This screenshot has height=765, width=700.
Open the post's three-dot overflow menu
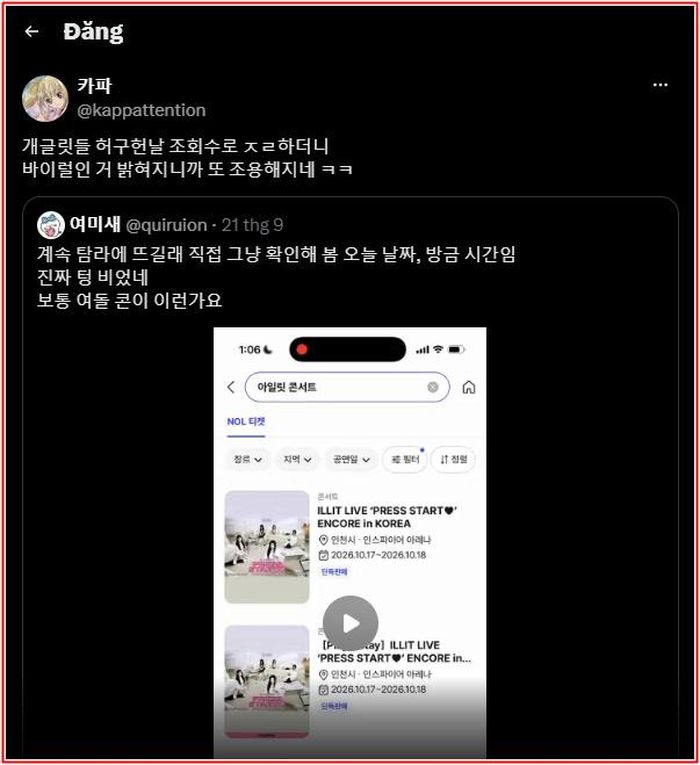point(660,85)
